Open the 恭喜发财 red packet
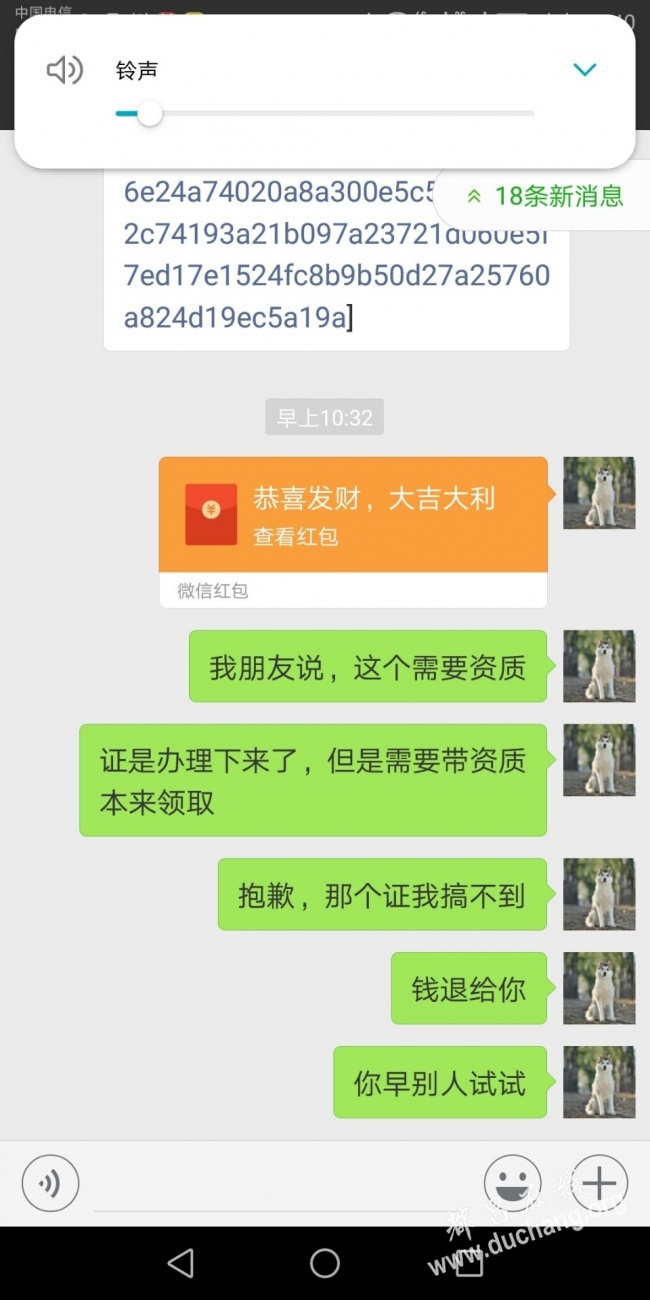Screen dimensions: 650x1300 (x=353, y=515)
